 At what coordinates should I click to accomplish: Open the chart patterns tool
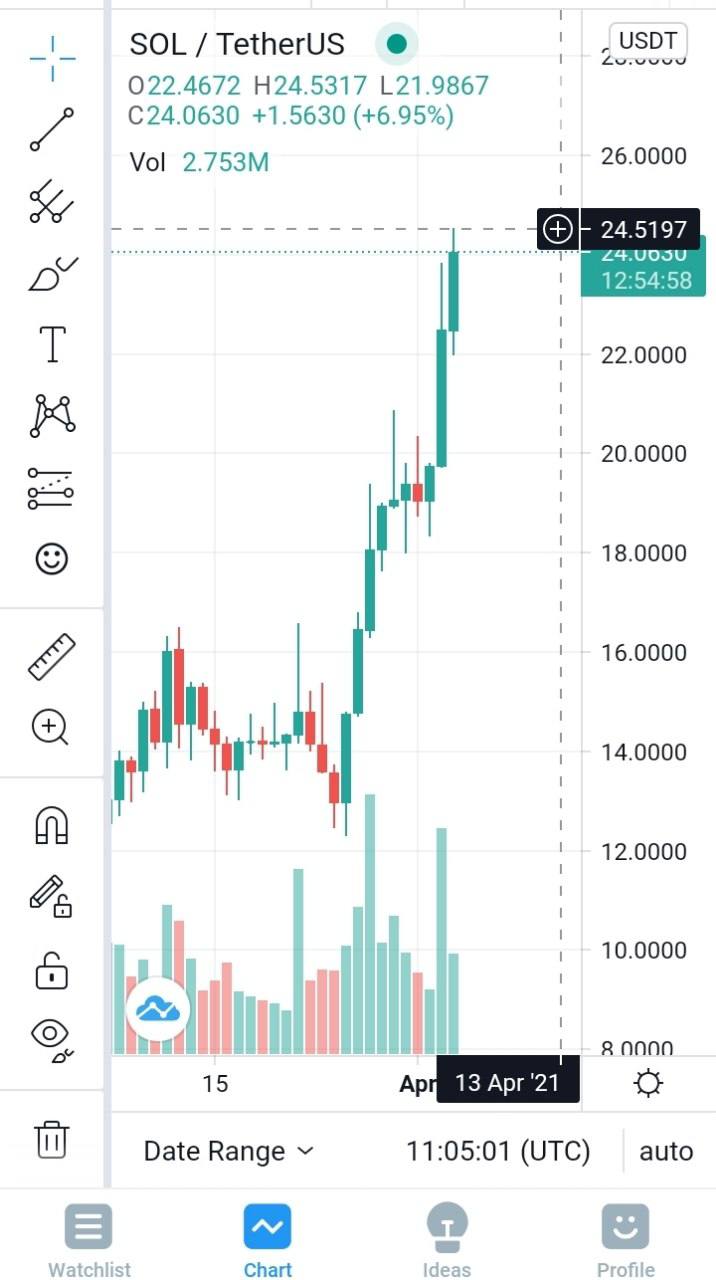click(52, 415)
